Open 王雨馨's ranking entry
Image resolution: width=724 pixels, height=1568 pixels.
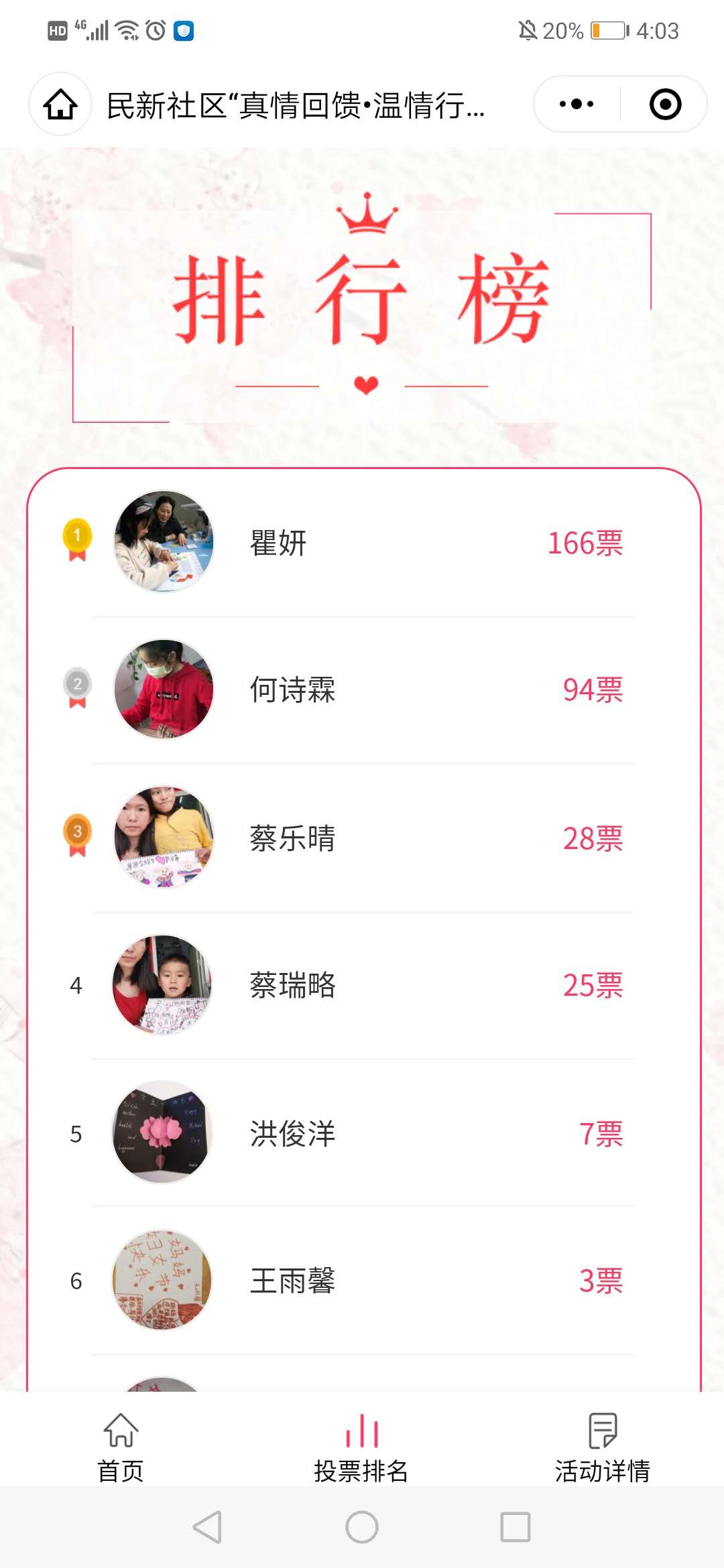[x=363, y=1281]
